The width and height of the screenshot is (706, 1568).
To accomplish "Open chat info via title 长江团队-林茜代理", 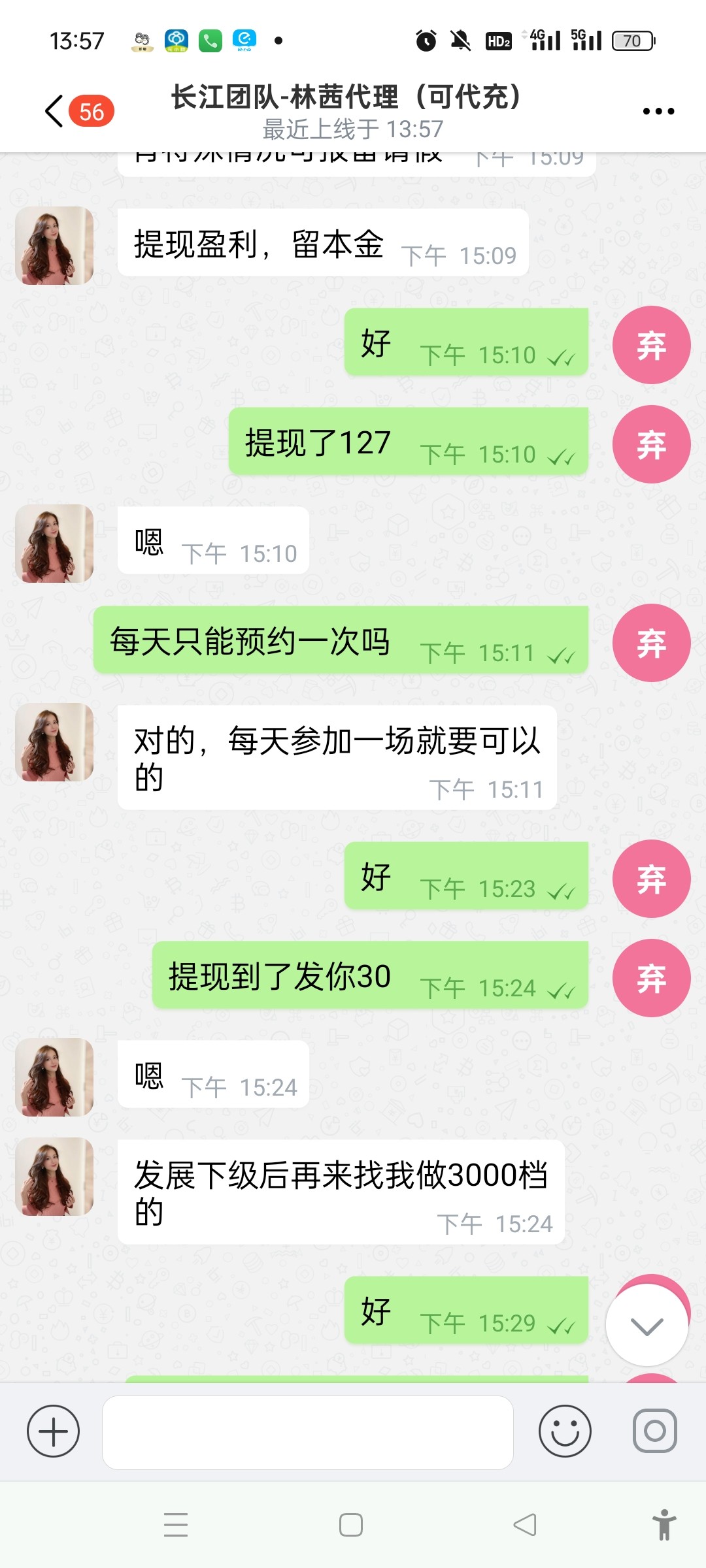I will pos(346,98).
